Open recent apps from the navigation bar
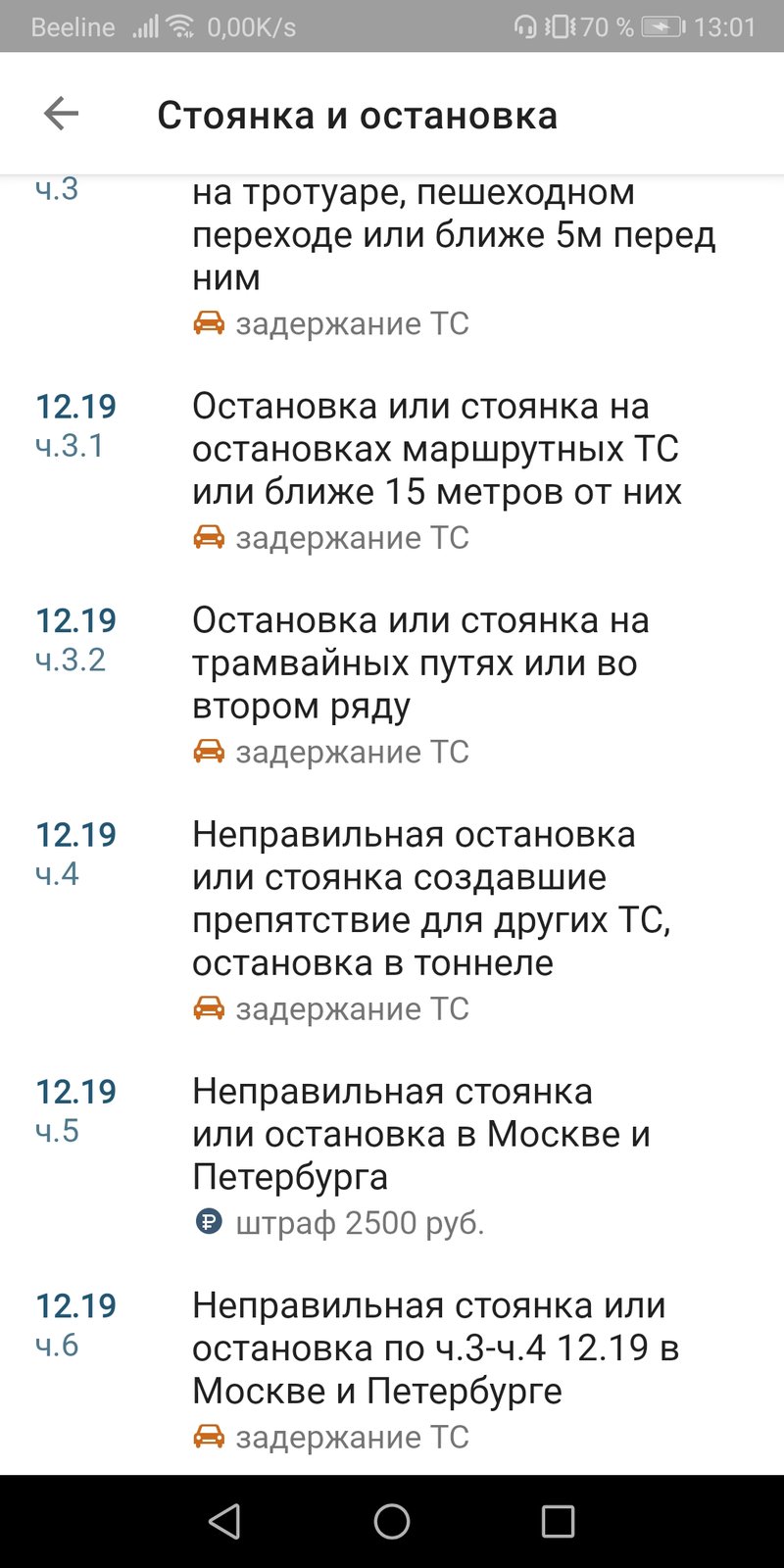 tap(558, 1521)
